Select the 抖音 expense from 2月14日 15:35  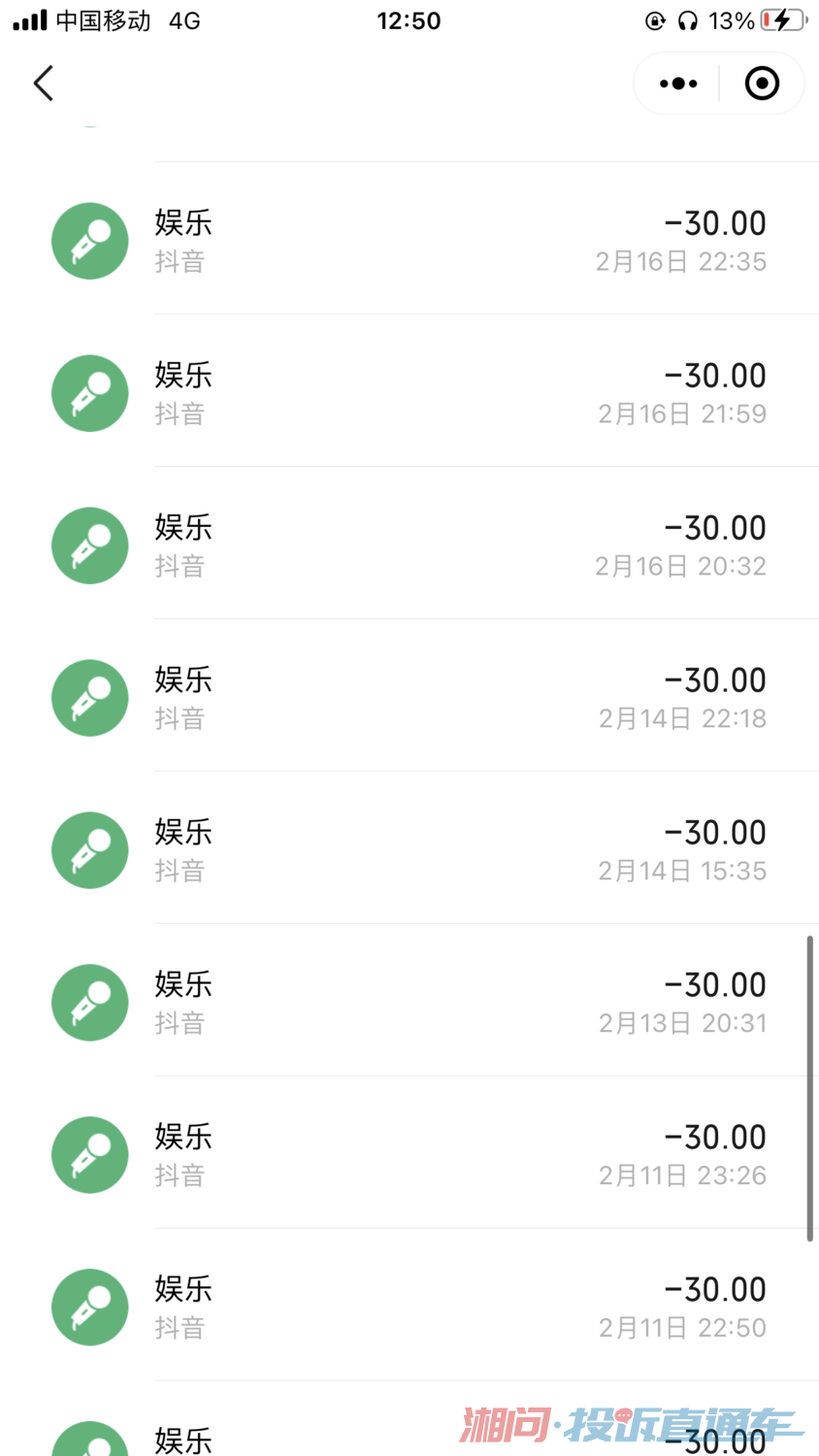click(409, 848)
